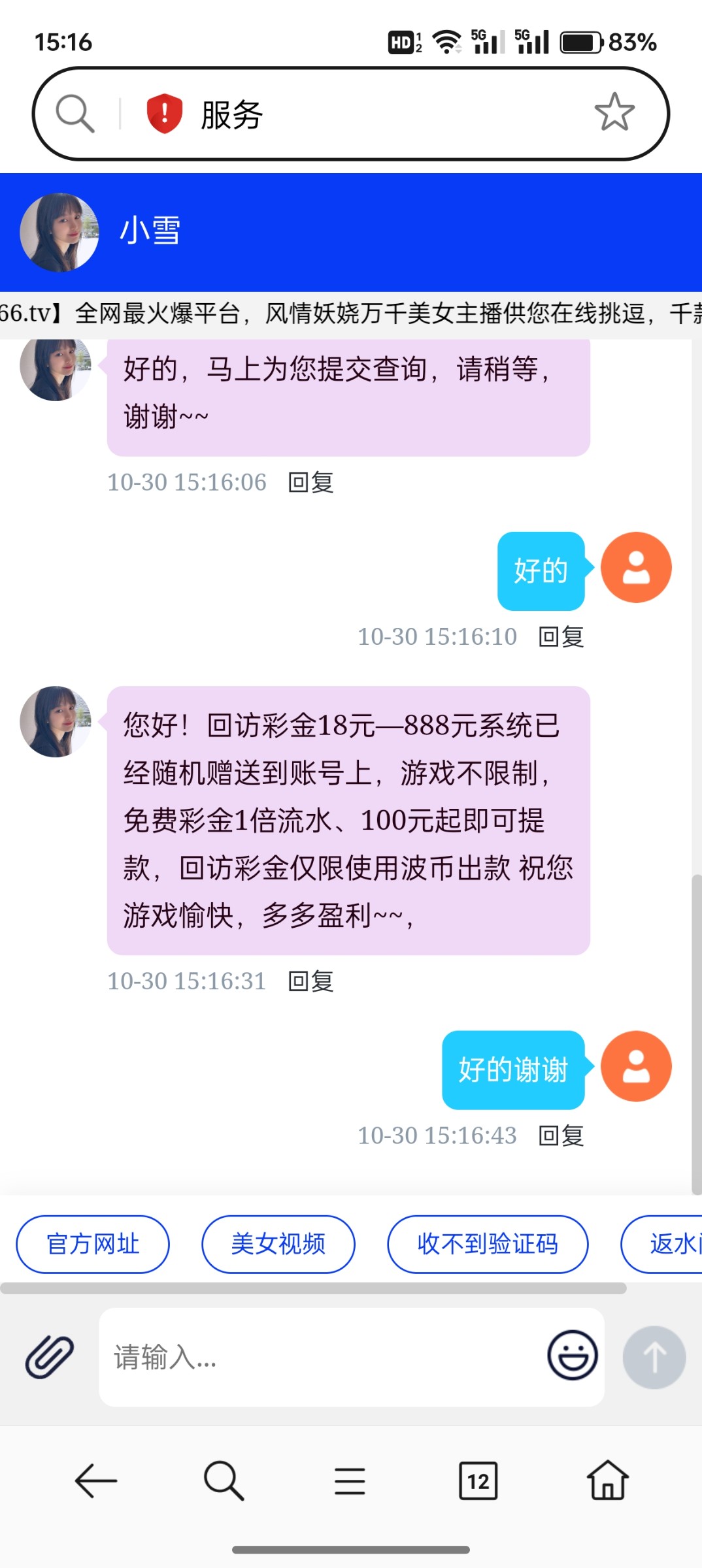Select the 官方网址 quick reply chip
Image resolution: width=702 pixels, height=1568 pixels.
(93, 1244)
